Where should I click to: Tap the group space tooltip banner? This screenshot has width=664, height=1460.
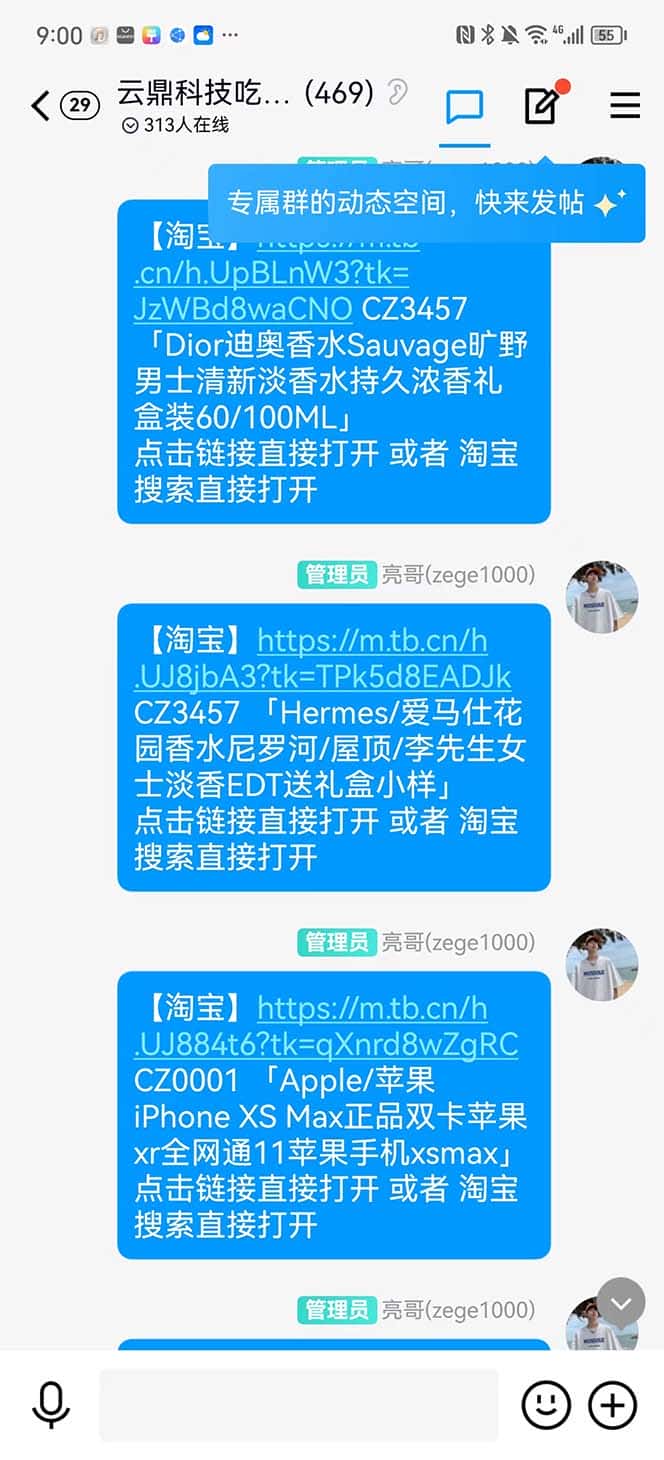click(426, 203)
